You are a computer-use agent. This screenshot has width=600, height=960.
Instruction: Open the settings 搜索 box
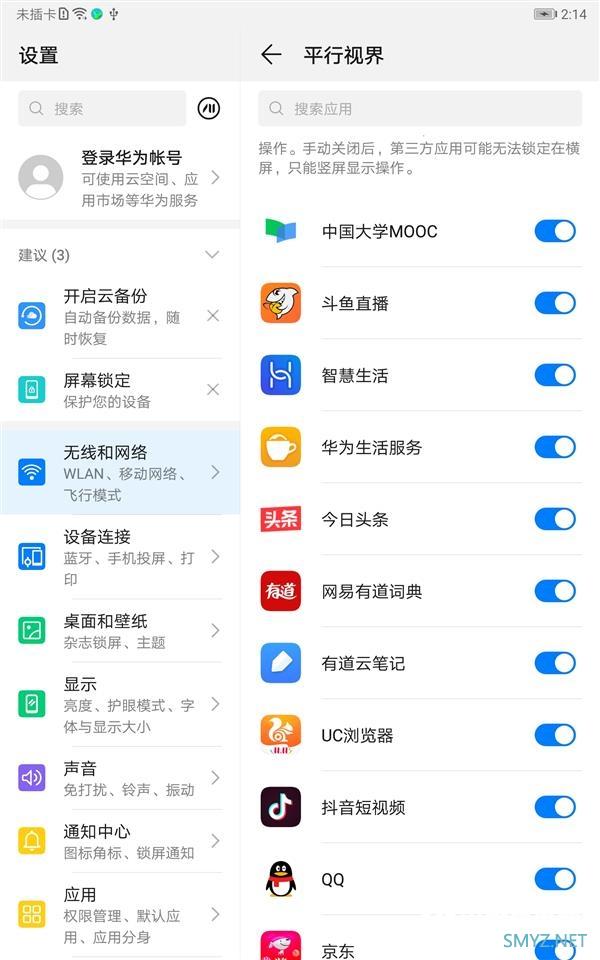[x=102, y=108]
